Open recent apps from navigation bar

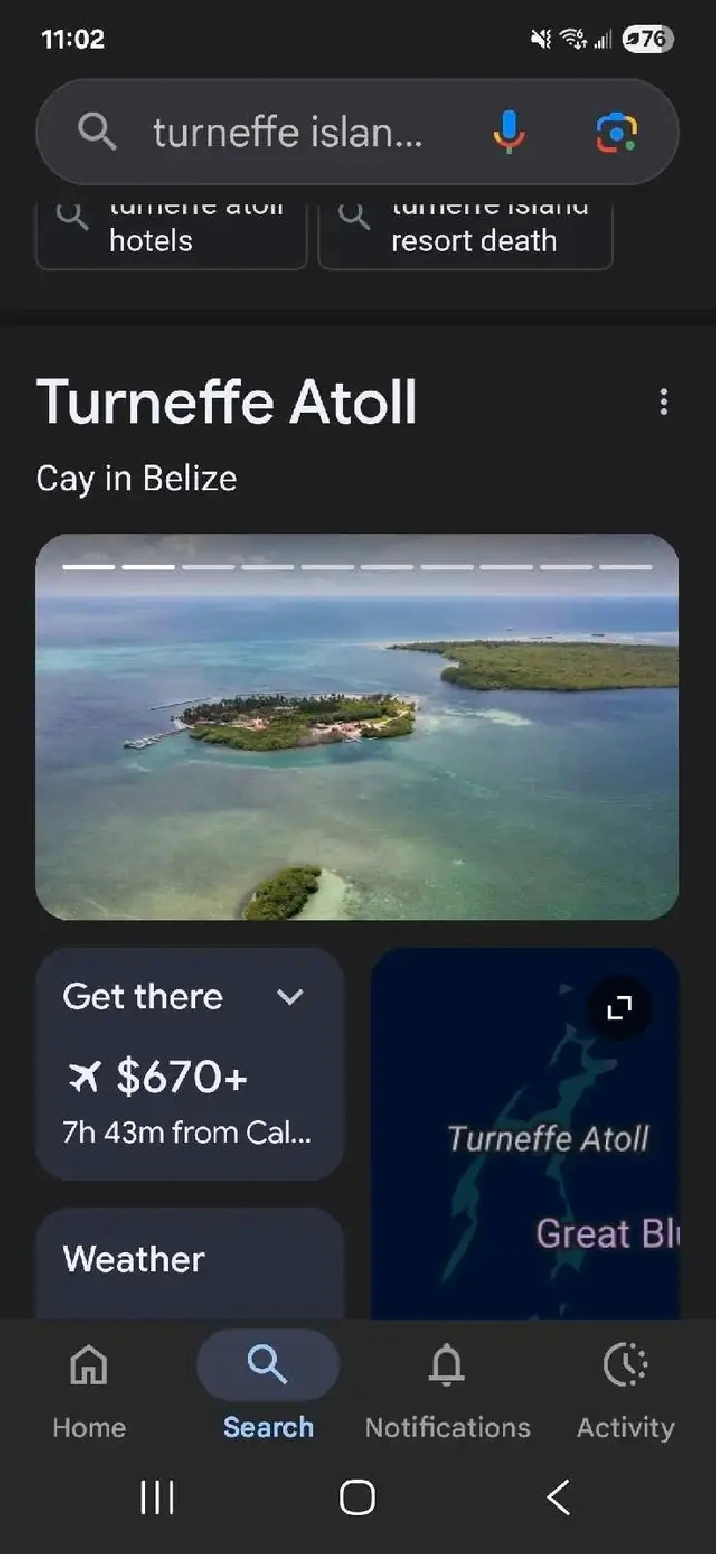click(x=158, y=1497)
